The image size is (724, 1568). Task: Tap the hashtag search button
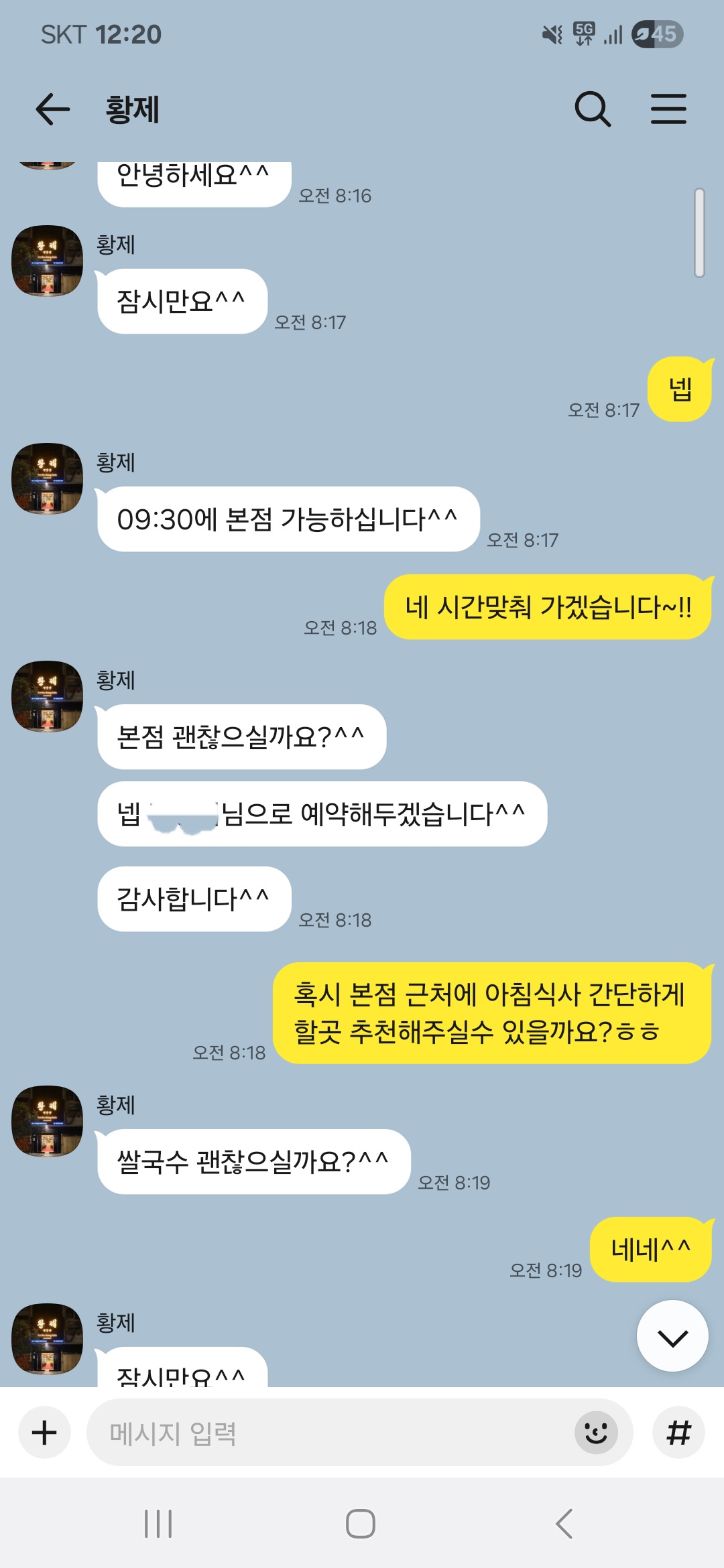pos(678,1433)
